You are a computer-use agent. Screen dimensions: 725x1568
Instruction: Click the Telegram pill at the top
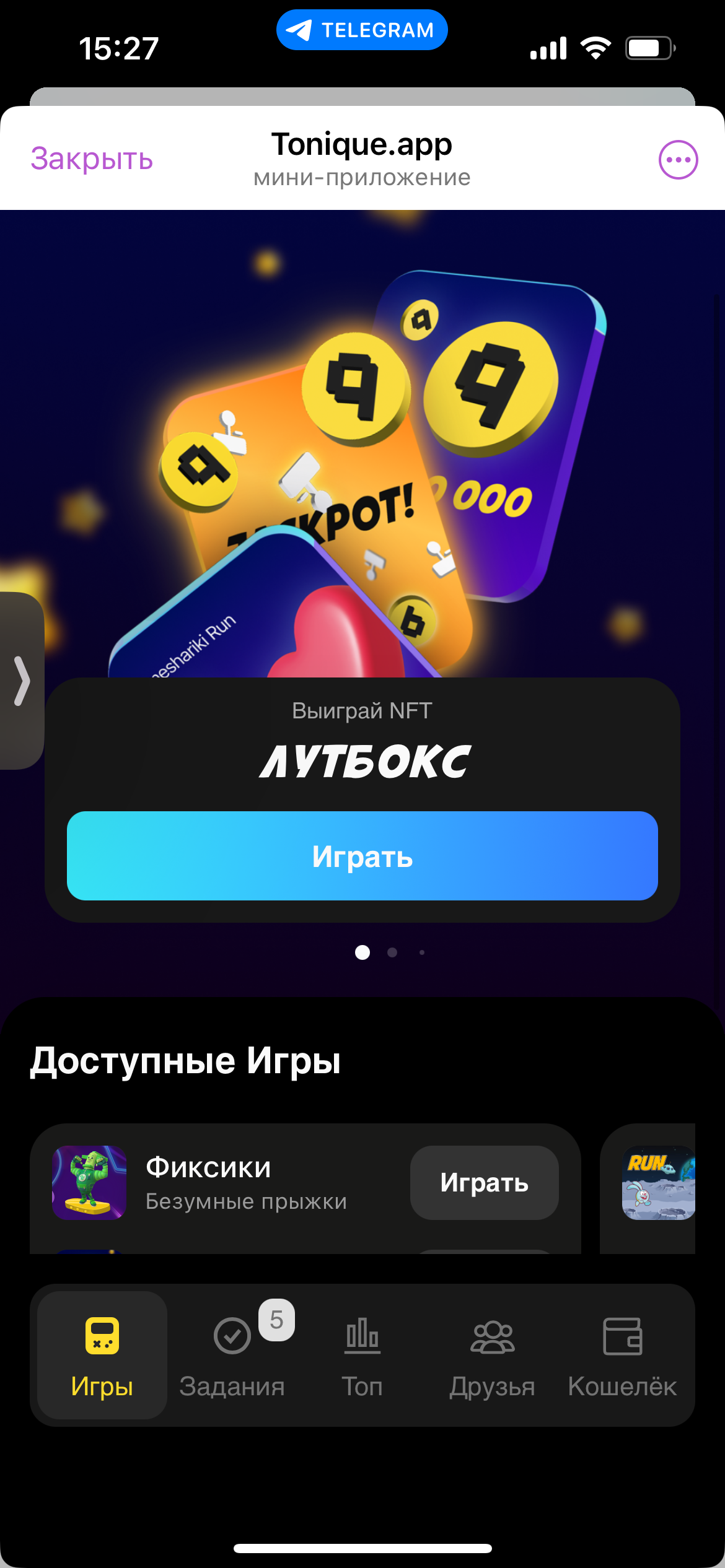[x=362, y=28]
